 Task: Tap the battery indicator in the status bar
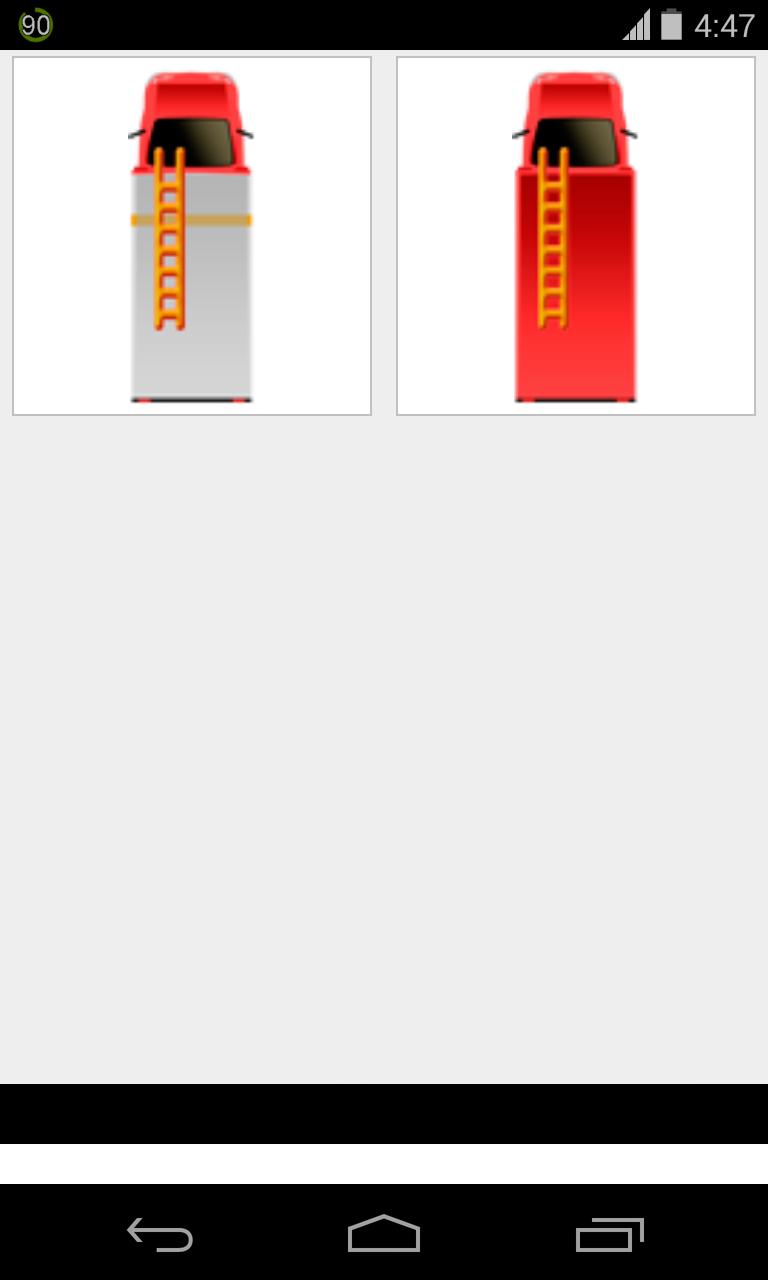(x=670, y=25)
